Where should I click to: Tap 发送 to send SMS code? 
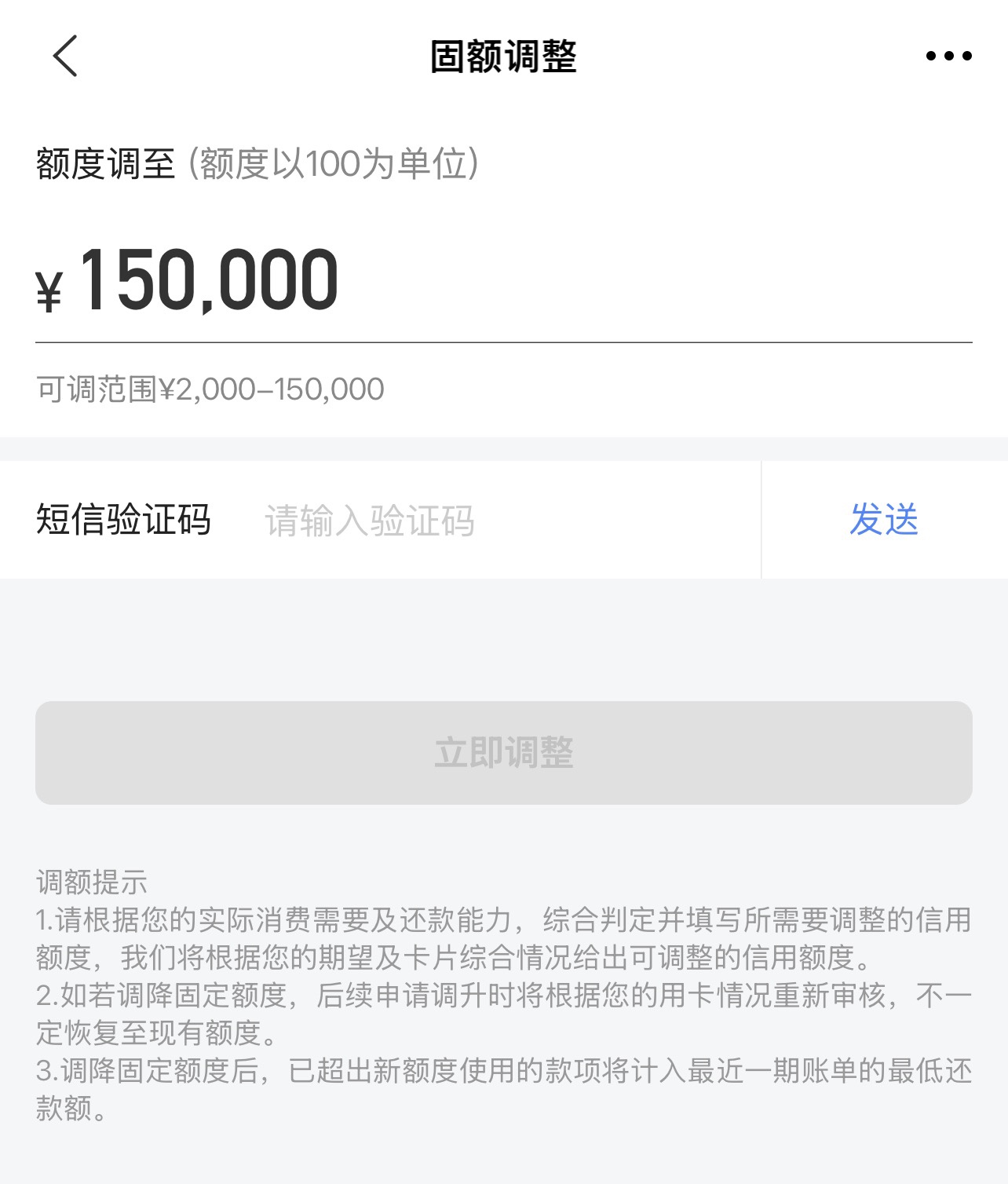[x=884, y=520]
